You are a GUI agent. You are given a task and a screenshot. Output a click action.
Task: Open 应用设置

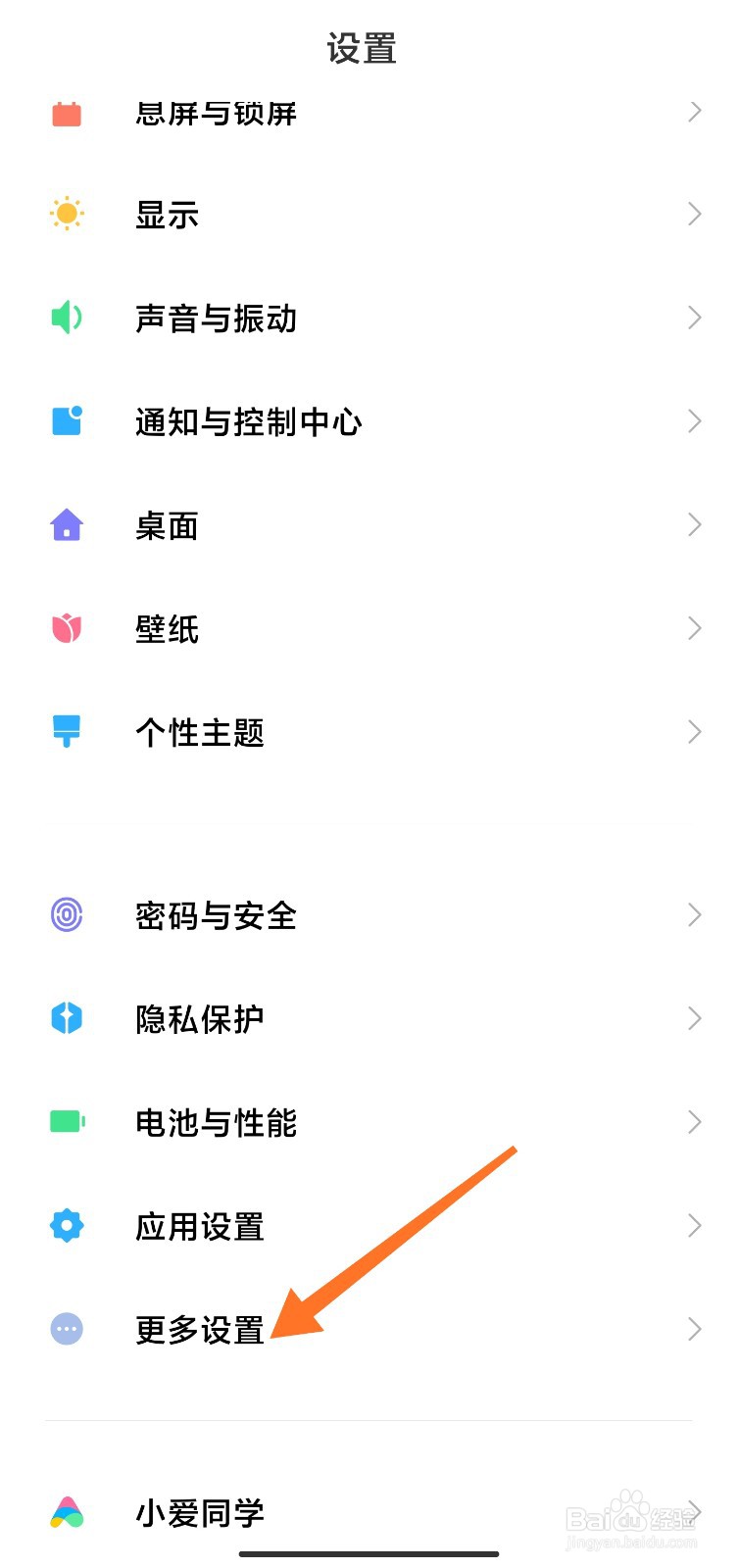click(x=200, y=1226)
